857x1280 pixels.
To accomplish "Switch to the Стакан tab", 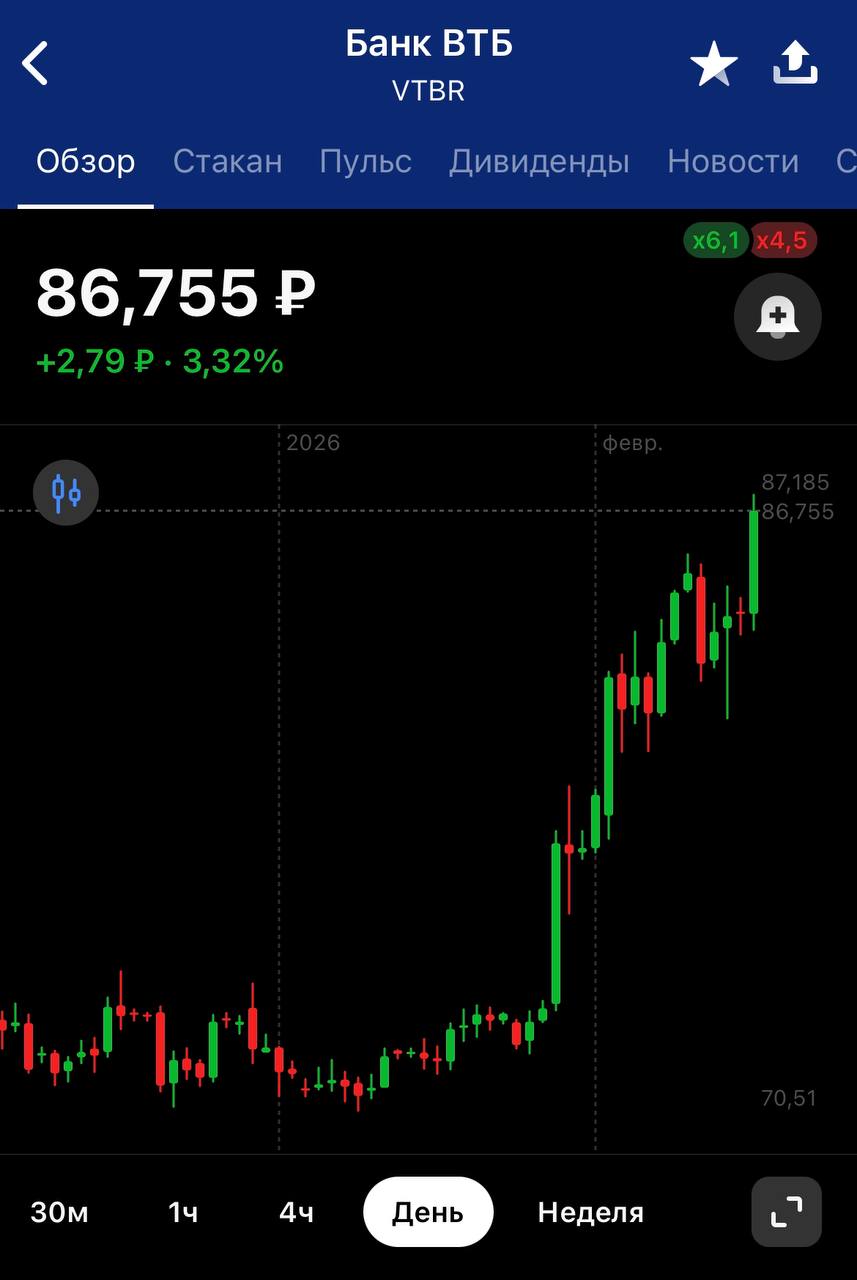I will (x=227, y=161).
